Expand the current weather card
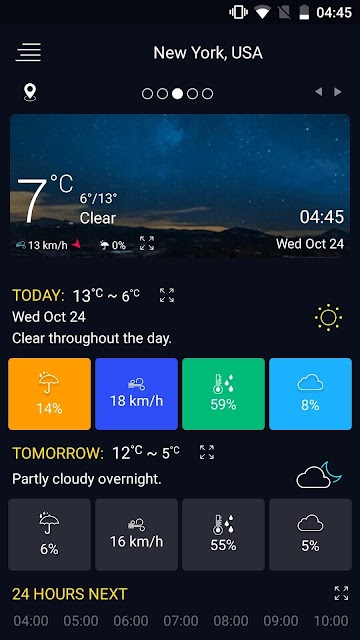Image resolution: width=360 pixels, height=640 pixels. pos(147,243)
